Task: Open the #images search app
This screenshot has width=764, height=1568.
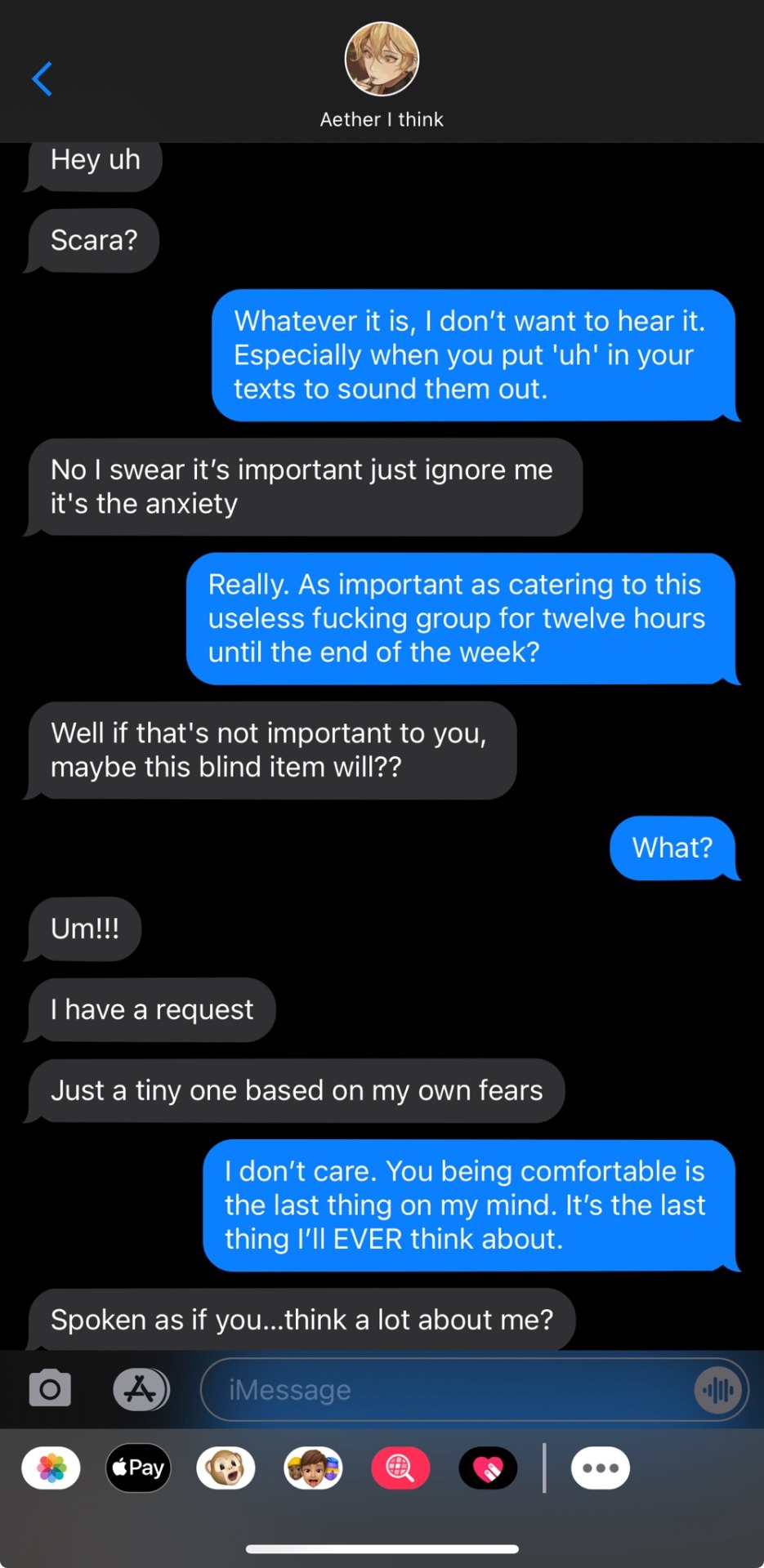Action: click(400, 1468)
